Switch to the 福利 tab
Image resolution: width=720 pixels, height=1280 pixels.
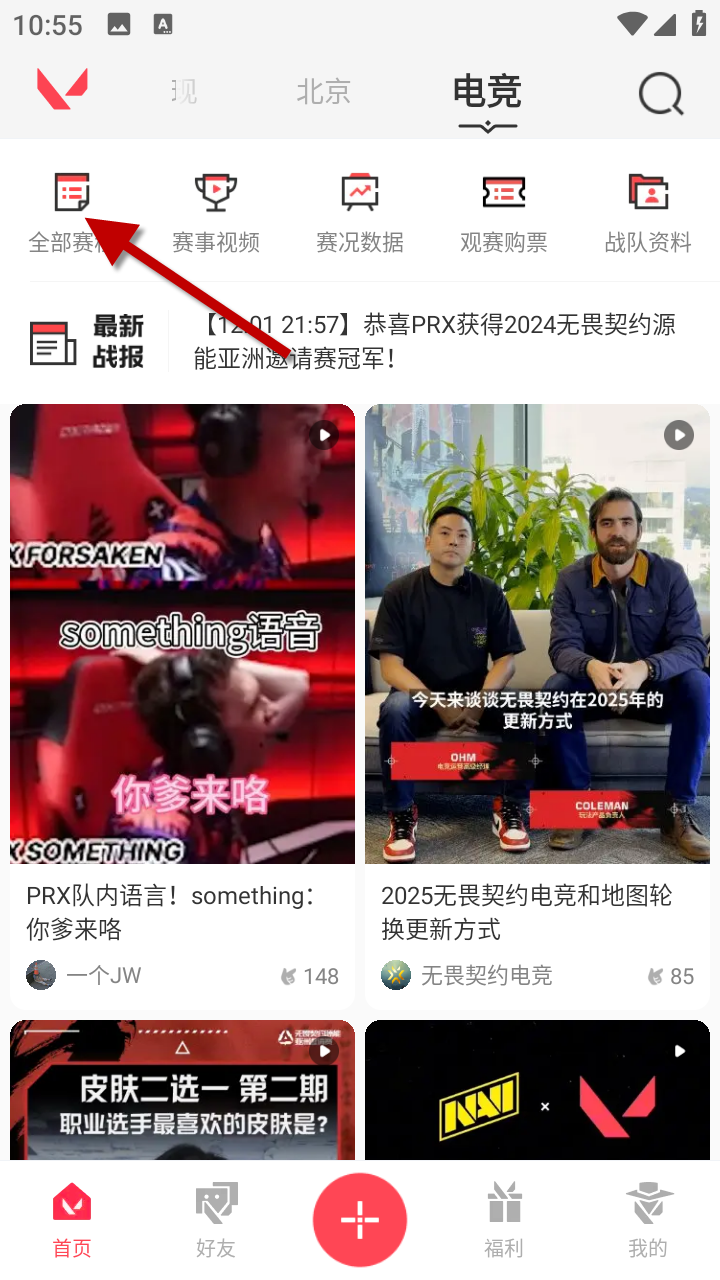pos(504,1220)
